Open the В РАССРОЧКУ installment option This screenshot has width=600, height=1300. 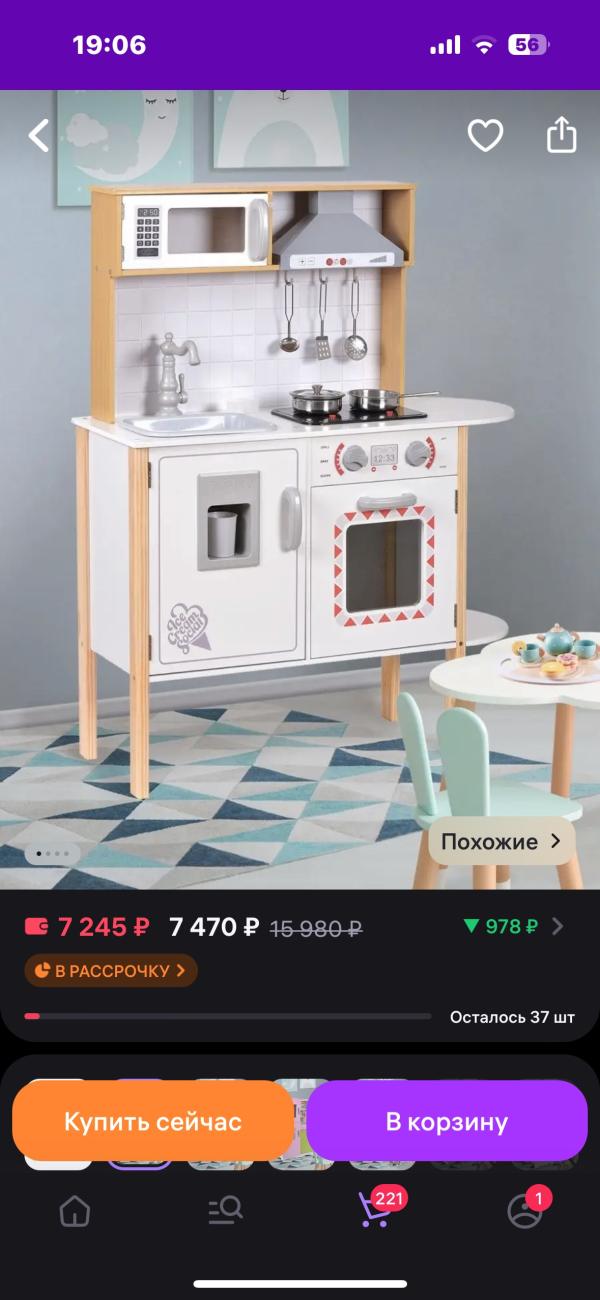coord(111,970)
